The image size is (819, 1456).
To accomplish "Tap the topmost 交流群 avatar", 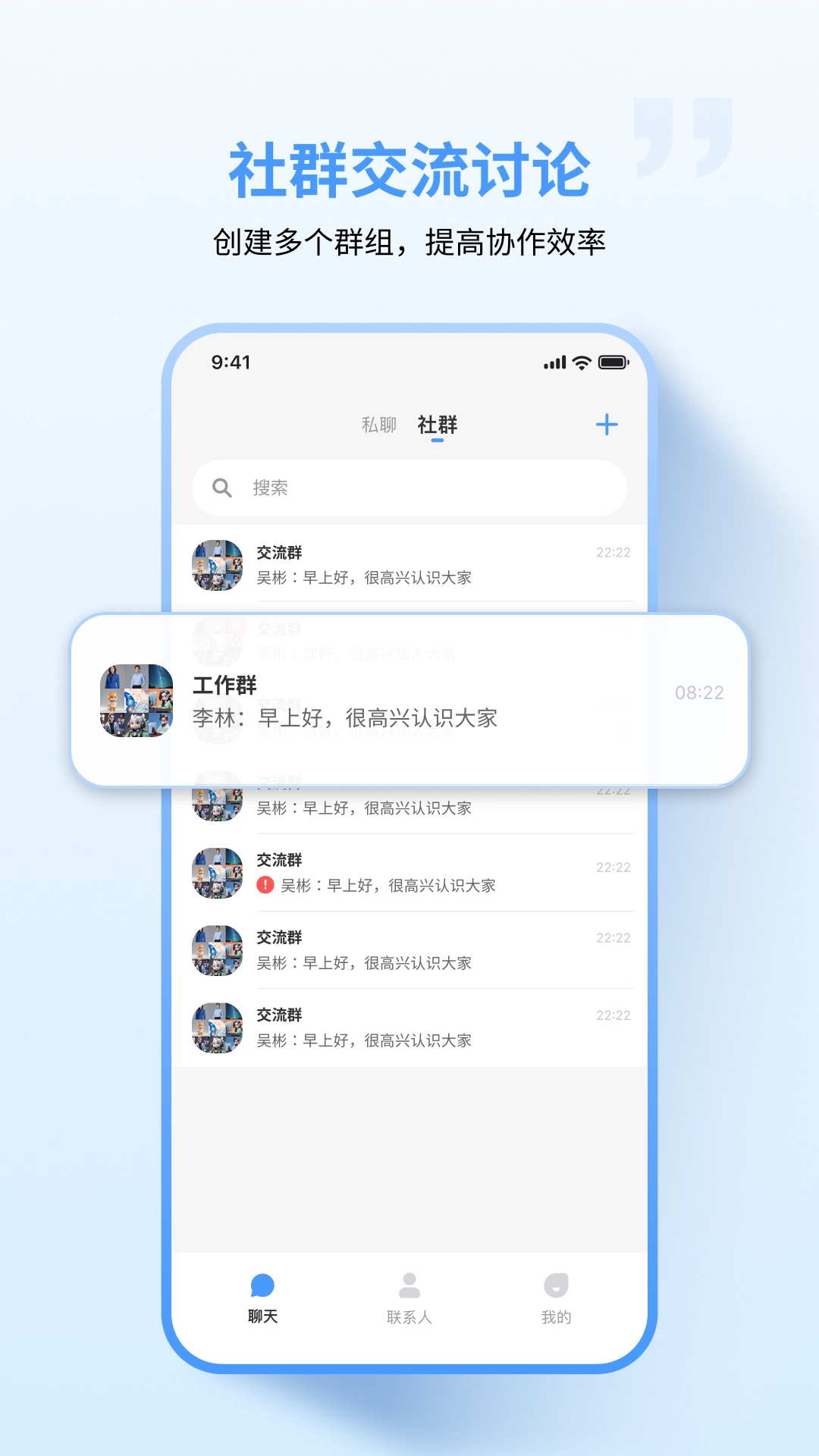I will pos(217,563).
